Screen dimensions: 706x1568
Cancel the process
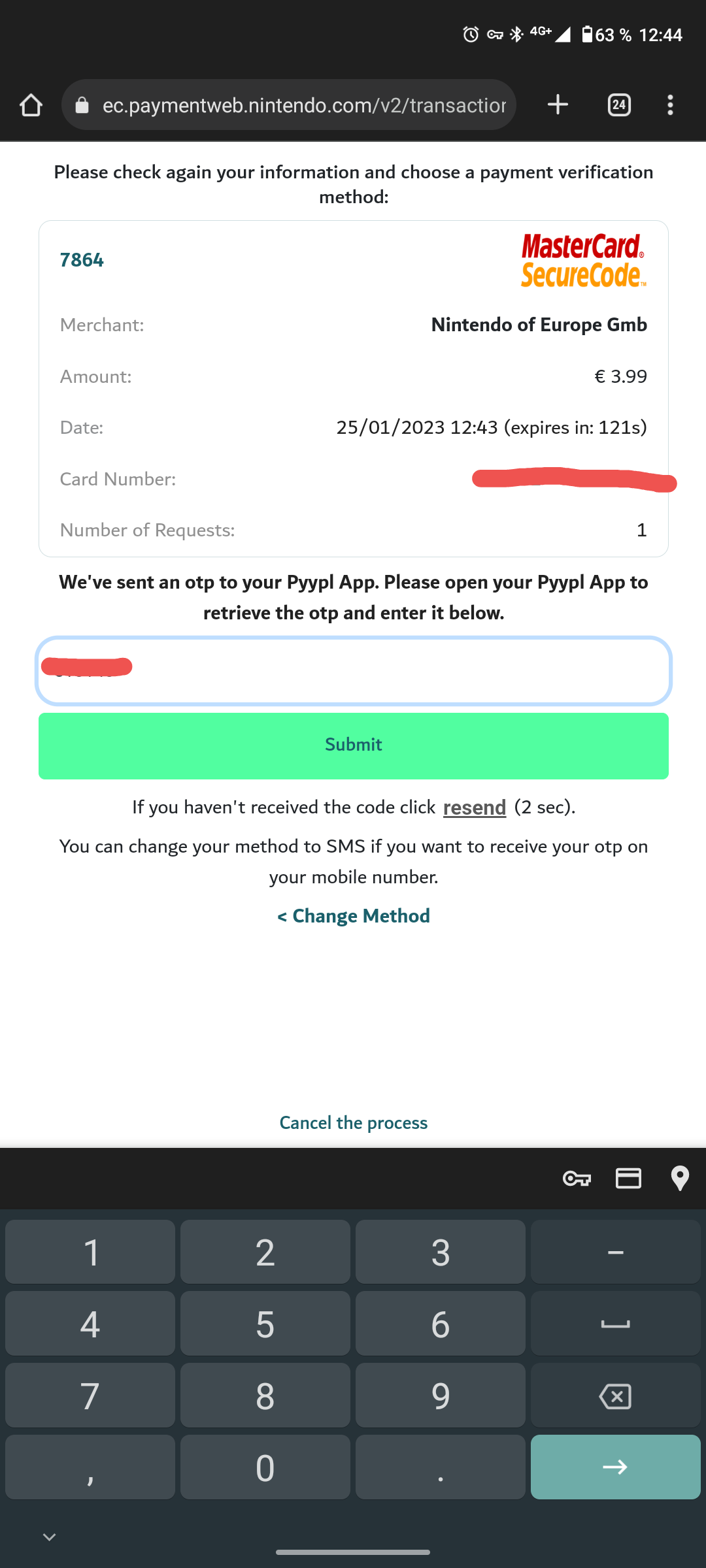click(x=353, y=1122)
